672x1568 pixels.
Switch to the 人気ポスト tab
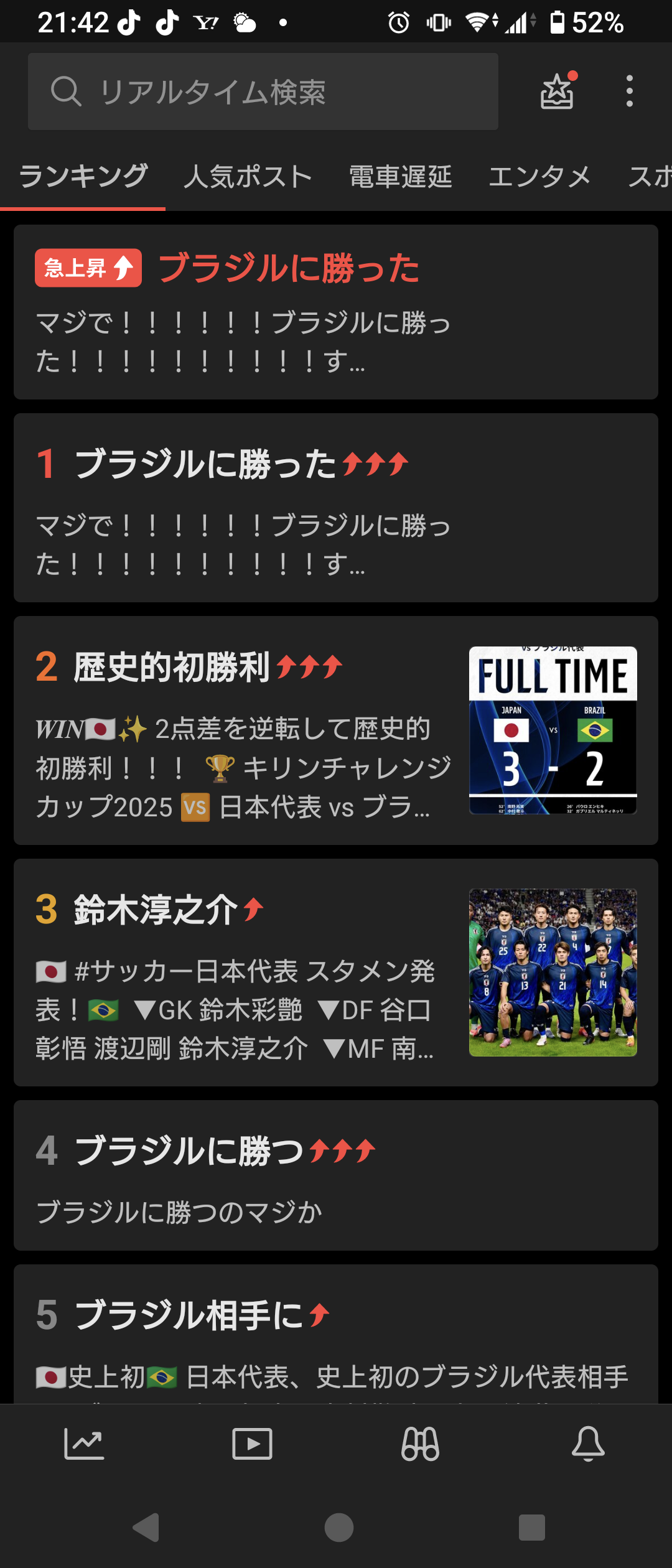point(248,177)
